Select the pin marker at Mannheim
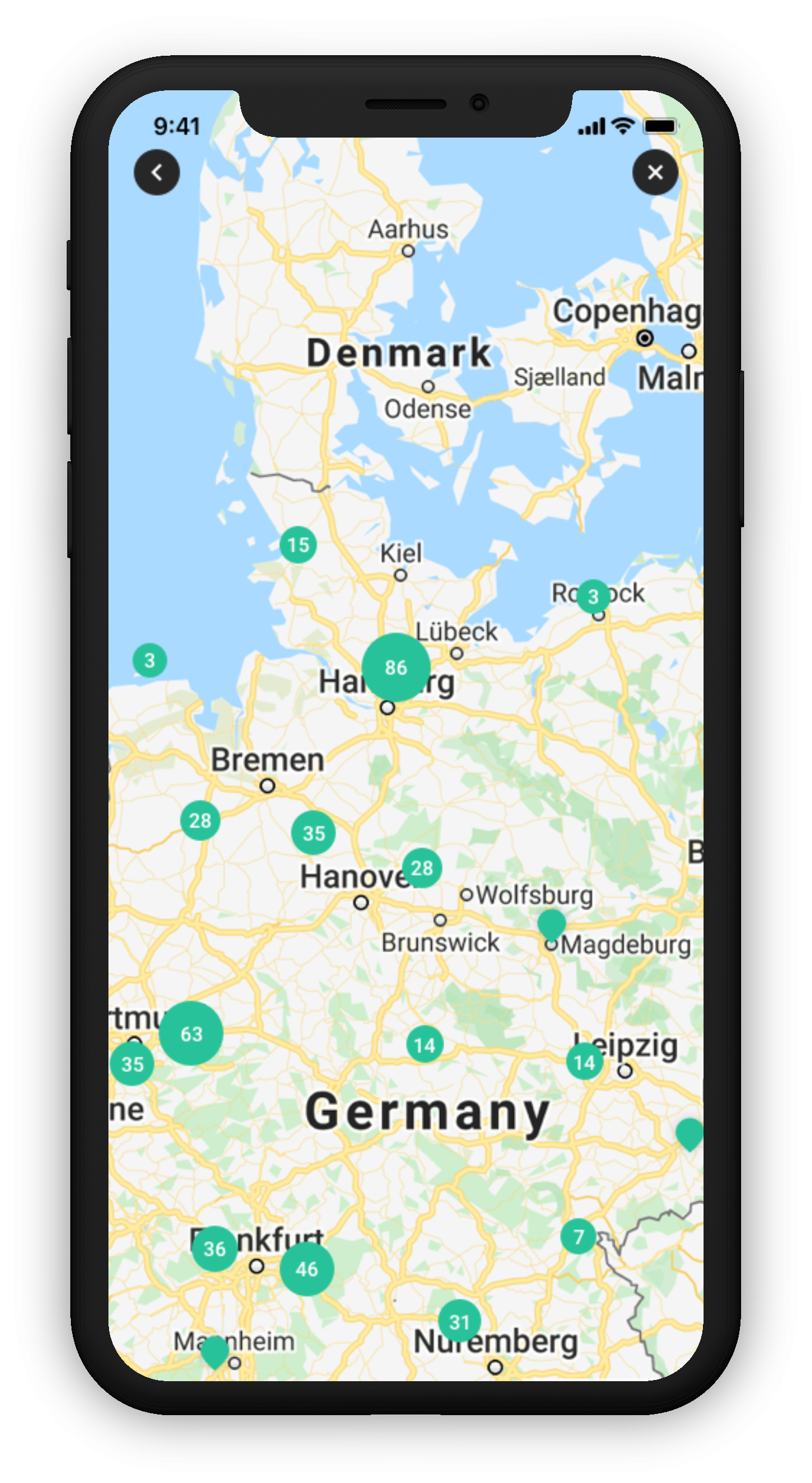The image size is (812, 1483). pos(215,1350)
